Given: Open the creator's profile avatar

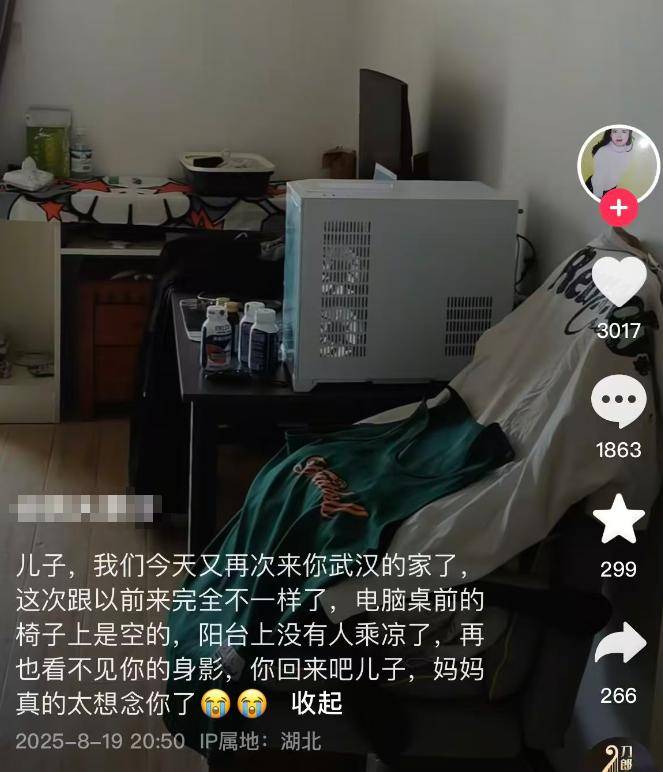Looking at the screenshot, I should (619, 165).
